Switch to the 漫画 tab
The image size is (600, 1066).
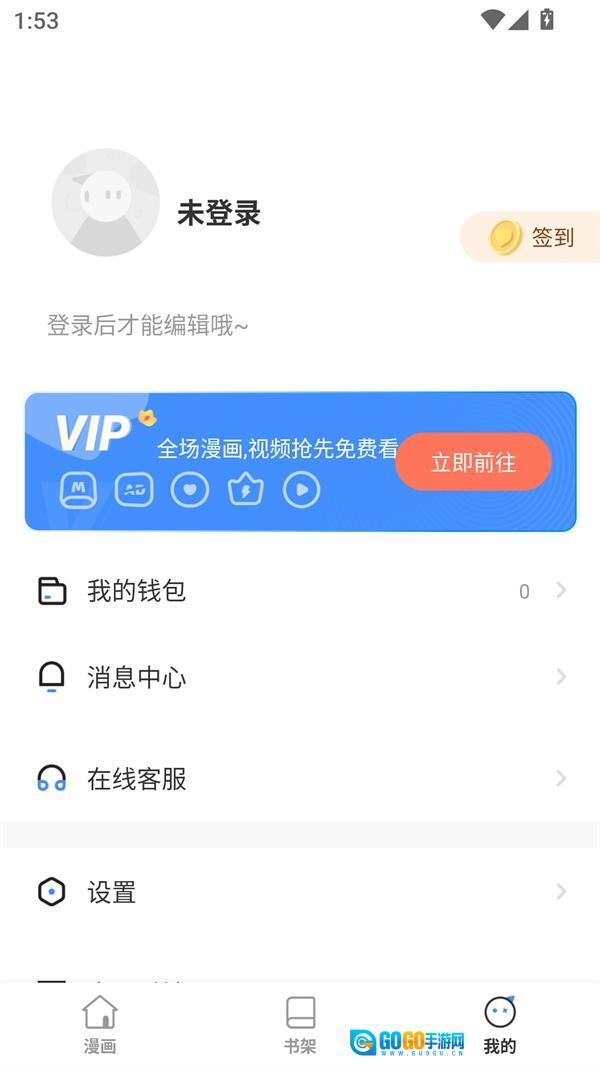click(x=100, y=1024)
